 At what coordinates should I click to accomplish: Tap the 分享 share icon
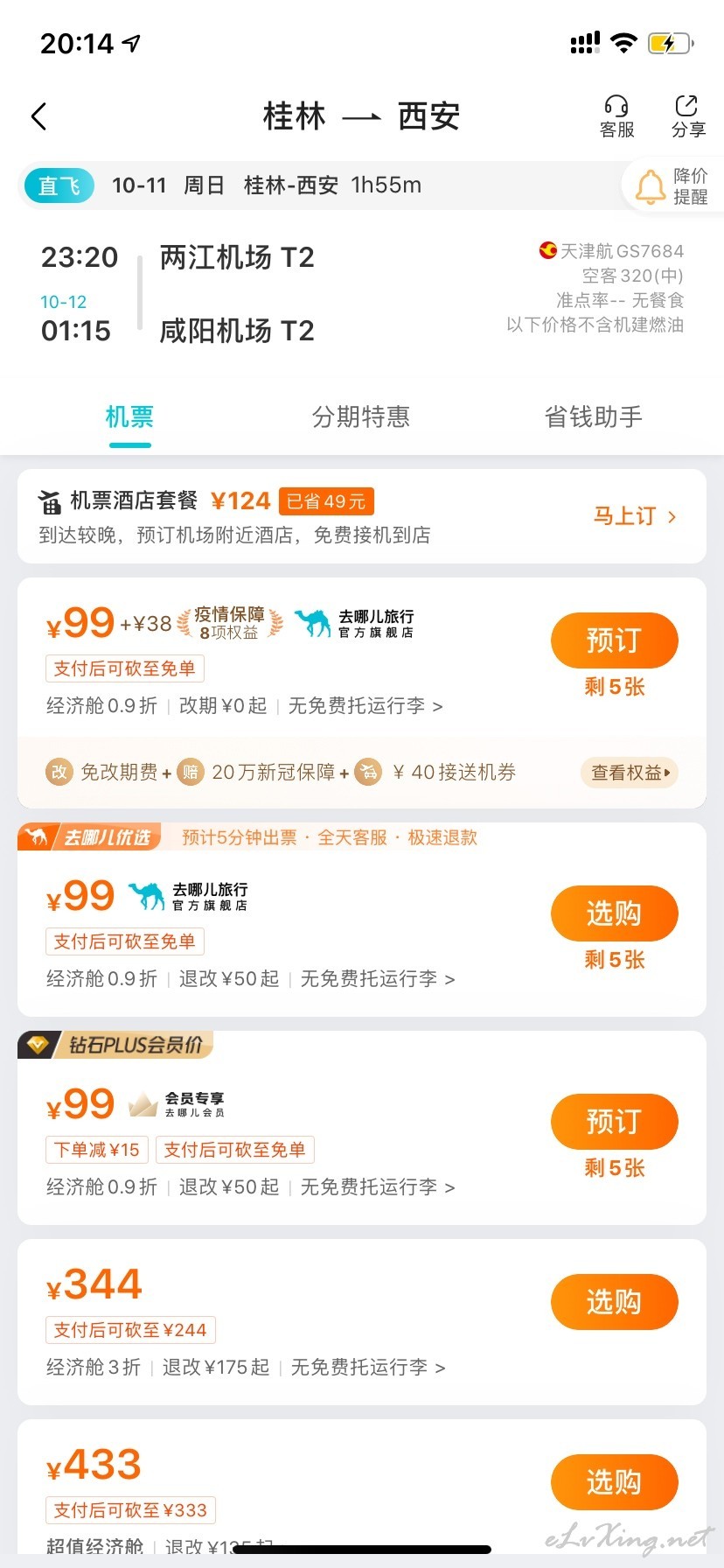click(x=688, y=117)
